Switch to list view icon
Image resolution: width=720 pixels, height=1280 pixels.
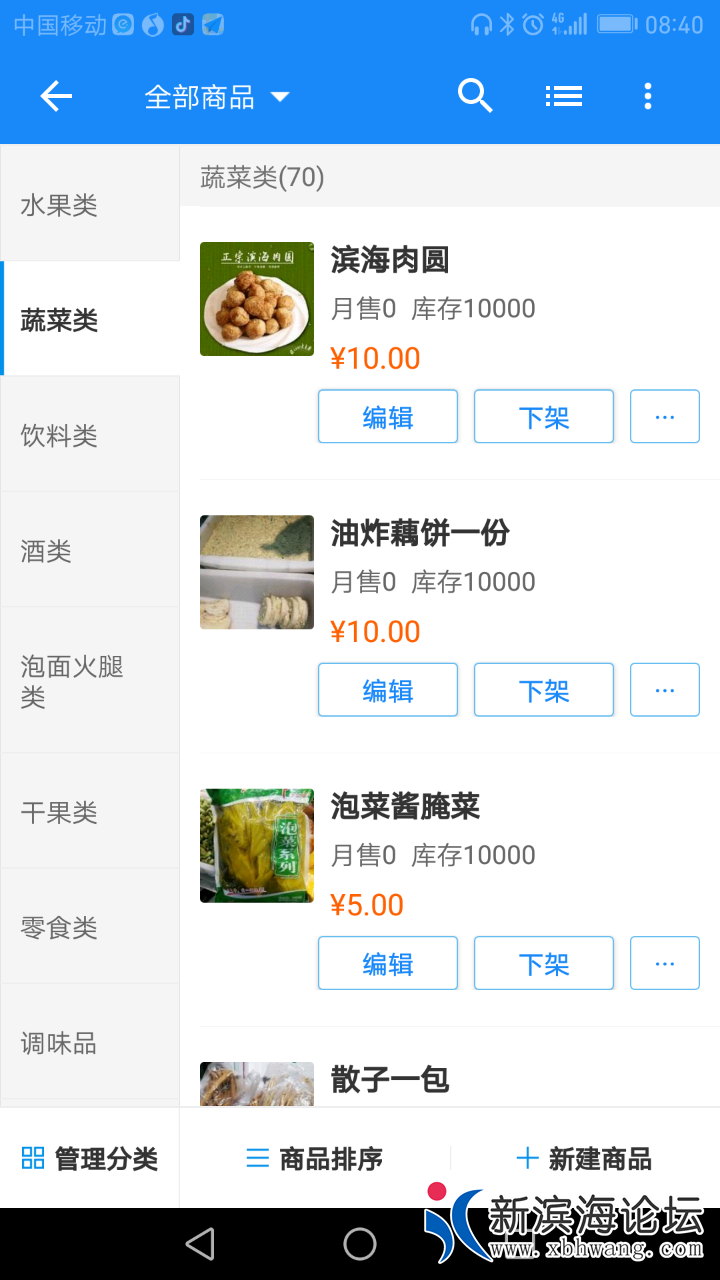[563, 96]
